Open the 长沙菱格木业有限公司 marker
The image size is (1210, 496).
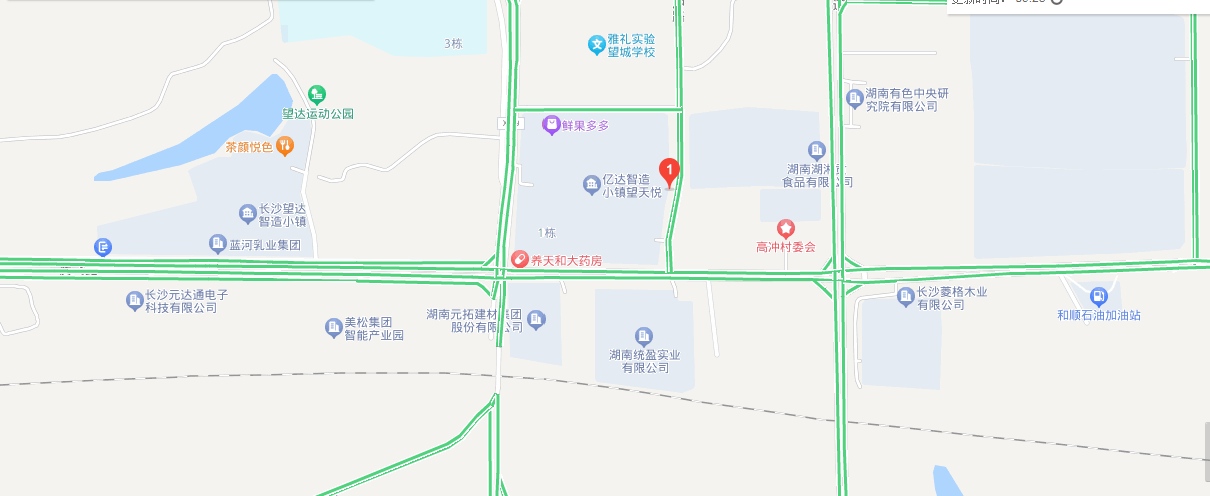click(906, 295)
